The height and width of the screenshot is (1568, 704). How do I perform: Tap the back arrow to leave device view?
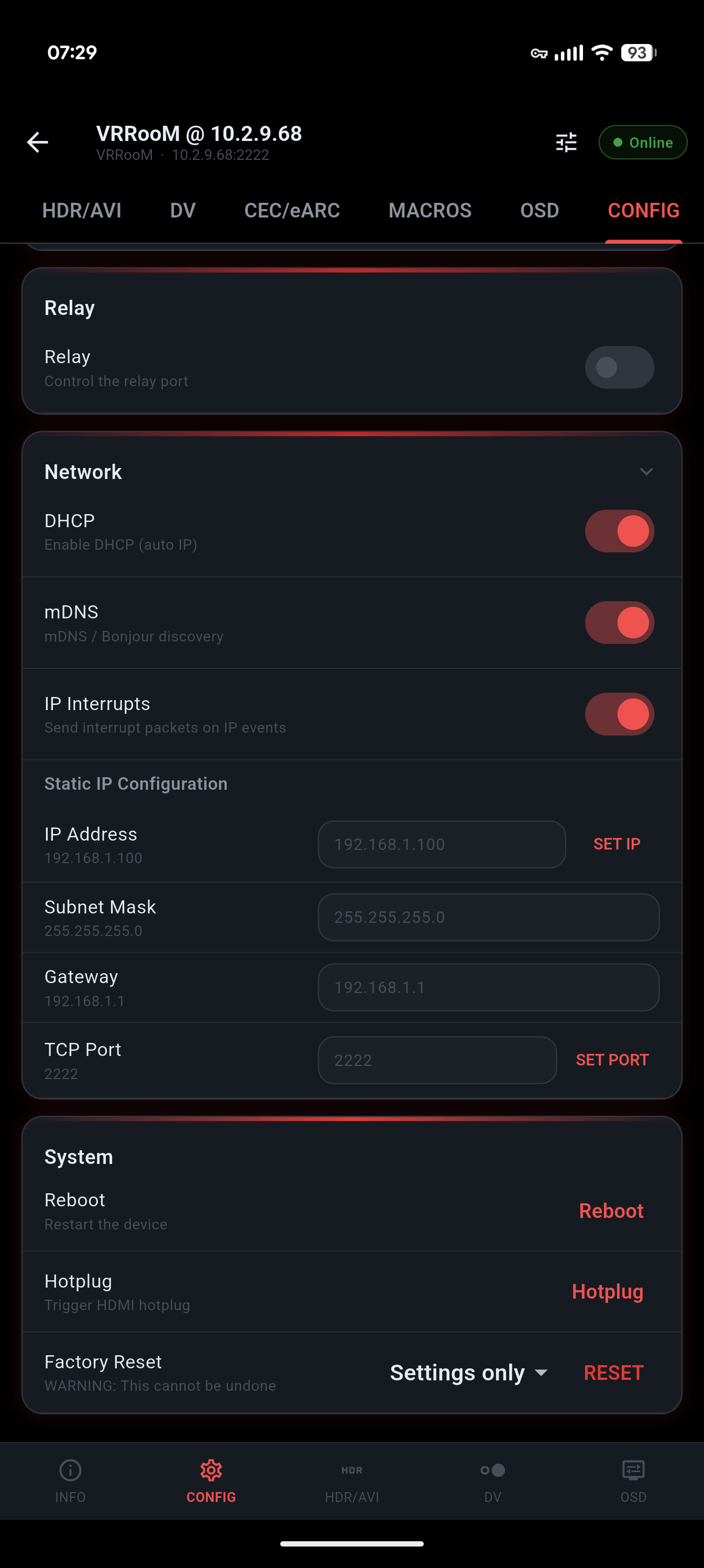tap(38, 142)
